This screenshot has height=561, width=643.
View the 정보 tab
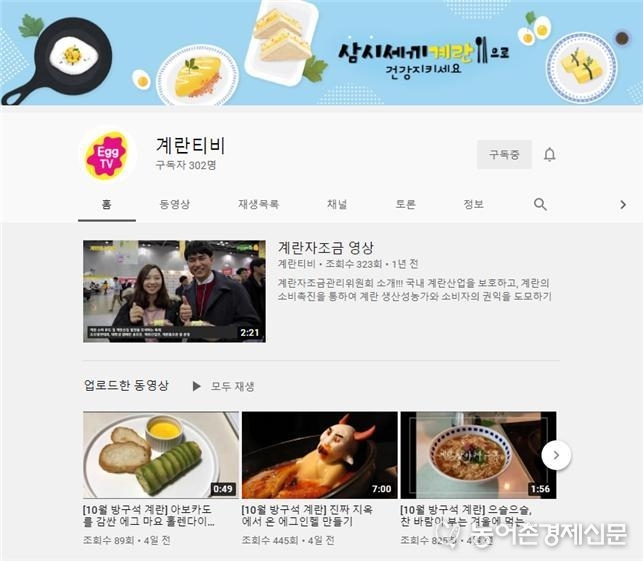tap(473, 204)
